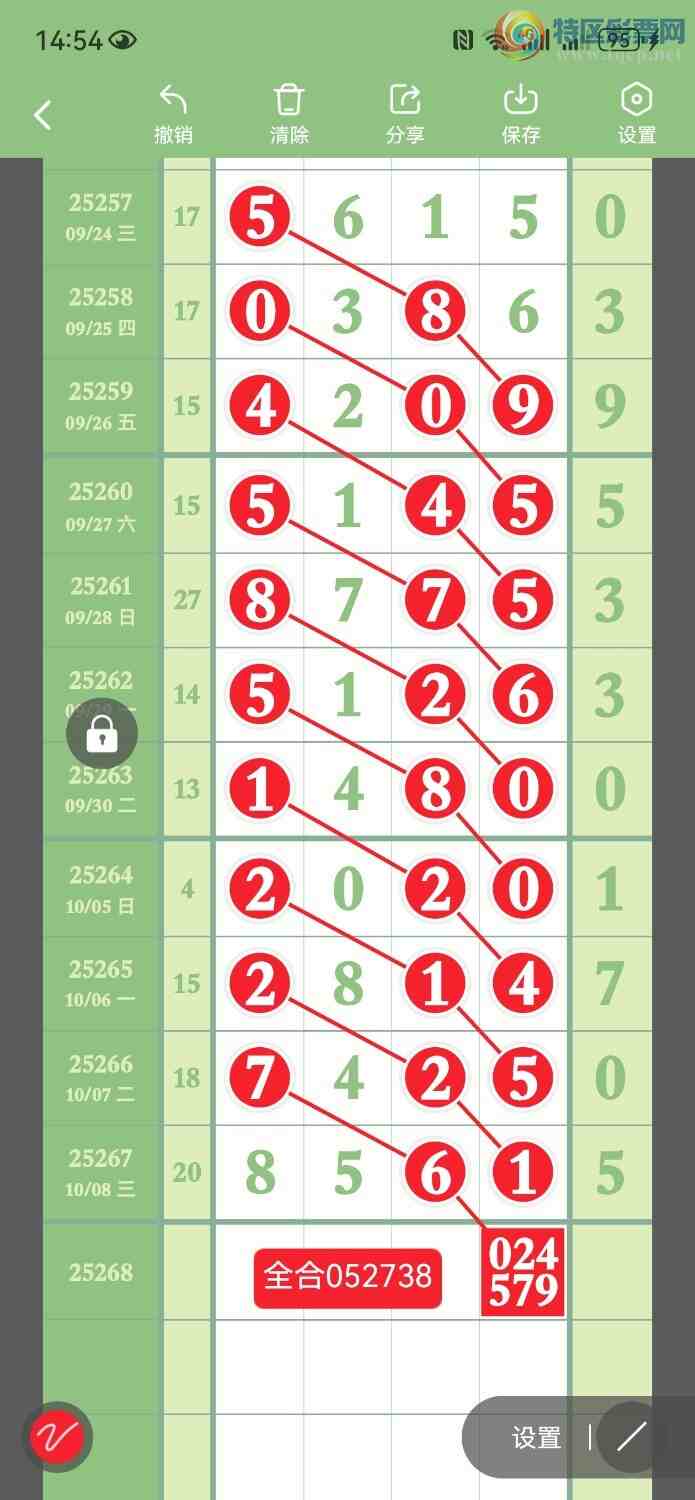Undo the last drawing (撤销)

(x=173, y=115)
